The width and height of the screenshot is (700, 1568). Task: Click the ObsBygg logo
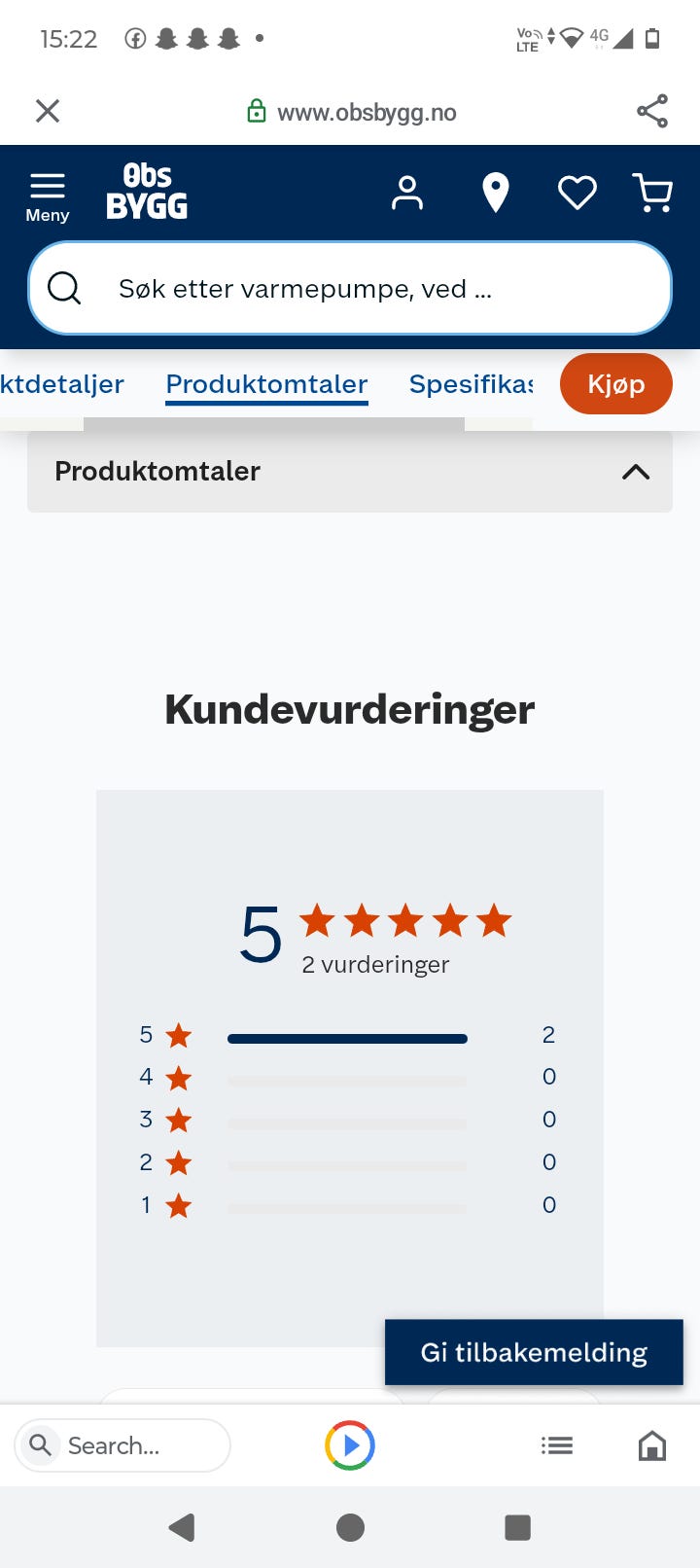[x=148, y=191]
